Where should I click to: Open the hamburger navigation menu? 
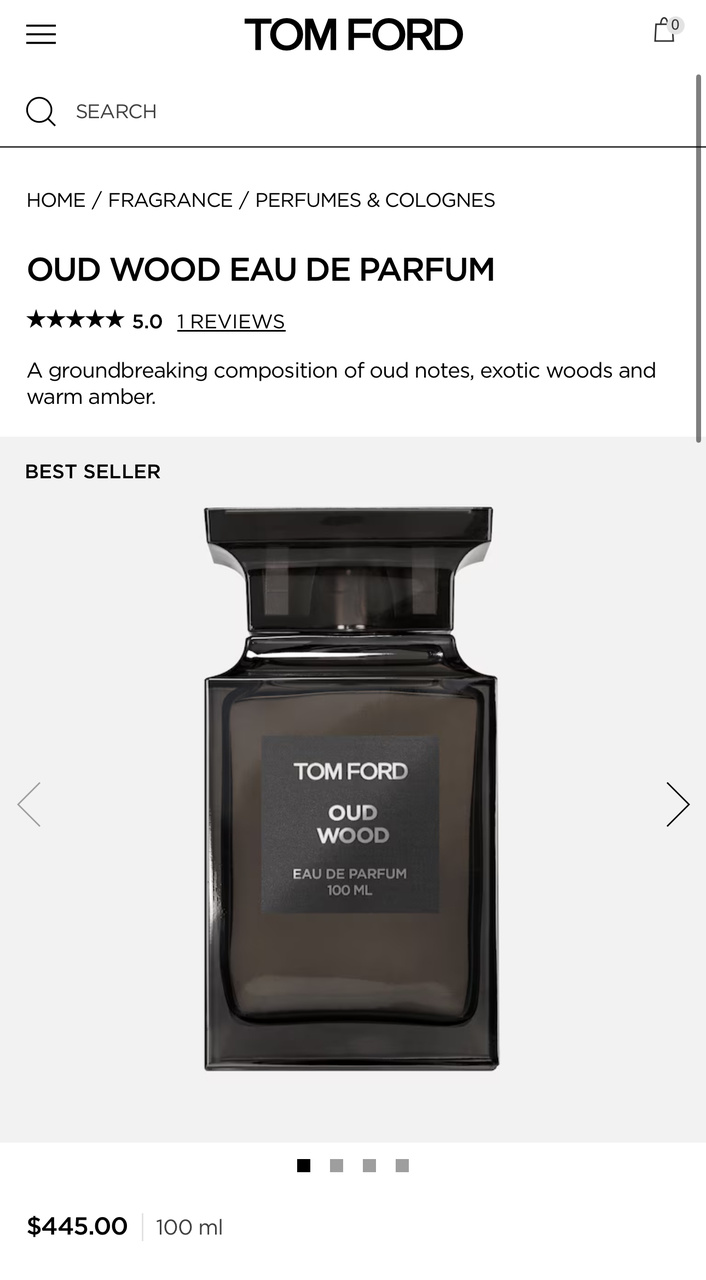coord(41,34)
